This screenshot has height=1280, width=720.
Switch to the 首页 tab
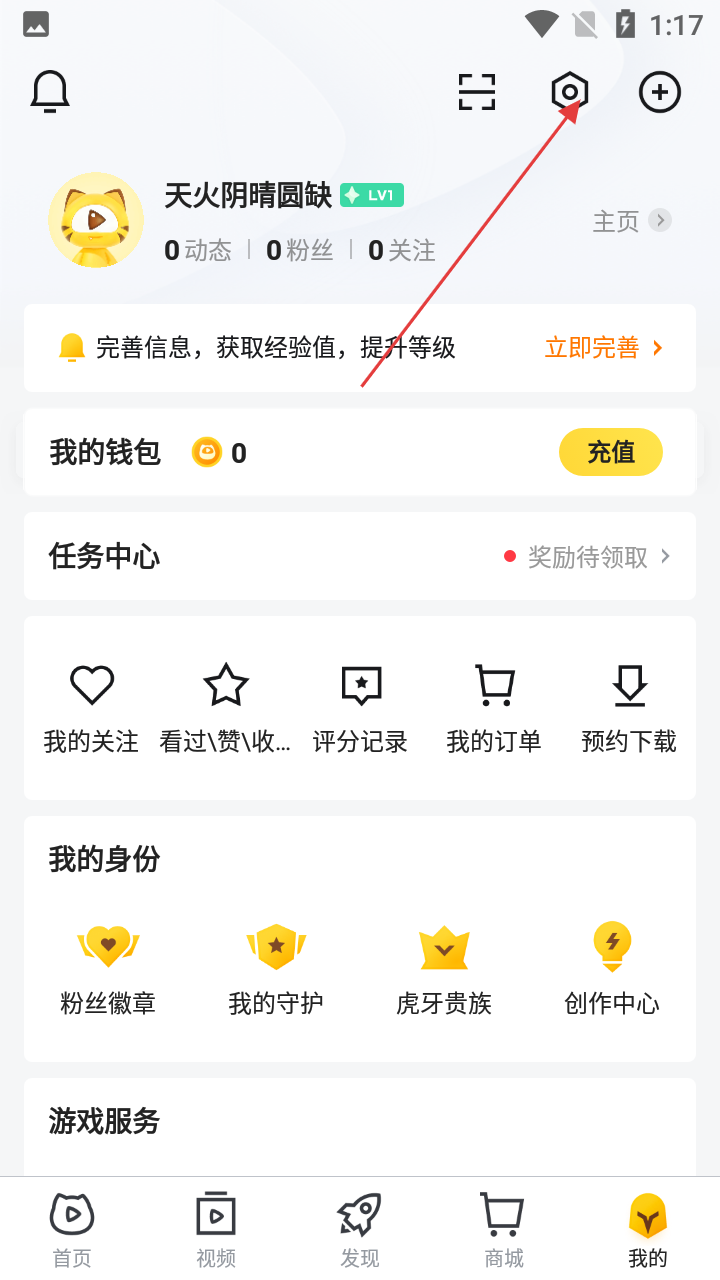(72, 1229)
